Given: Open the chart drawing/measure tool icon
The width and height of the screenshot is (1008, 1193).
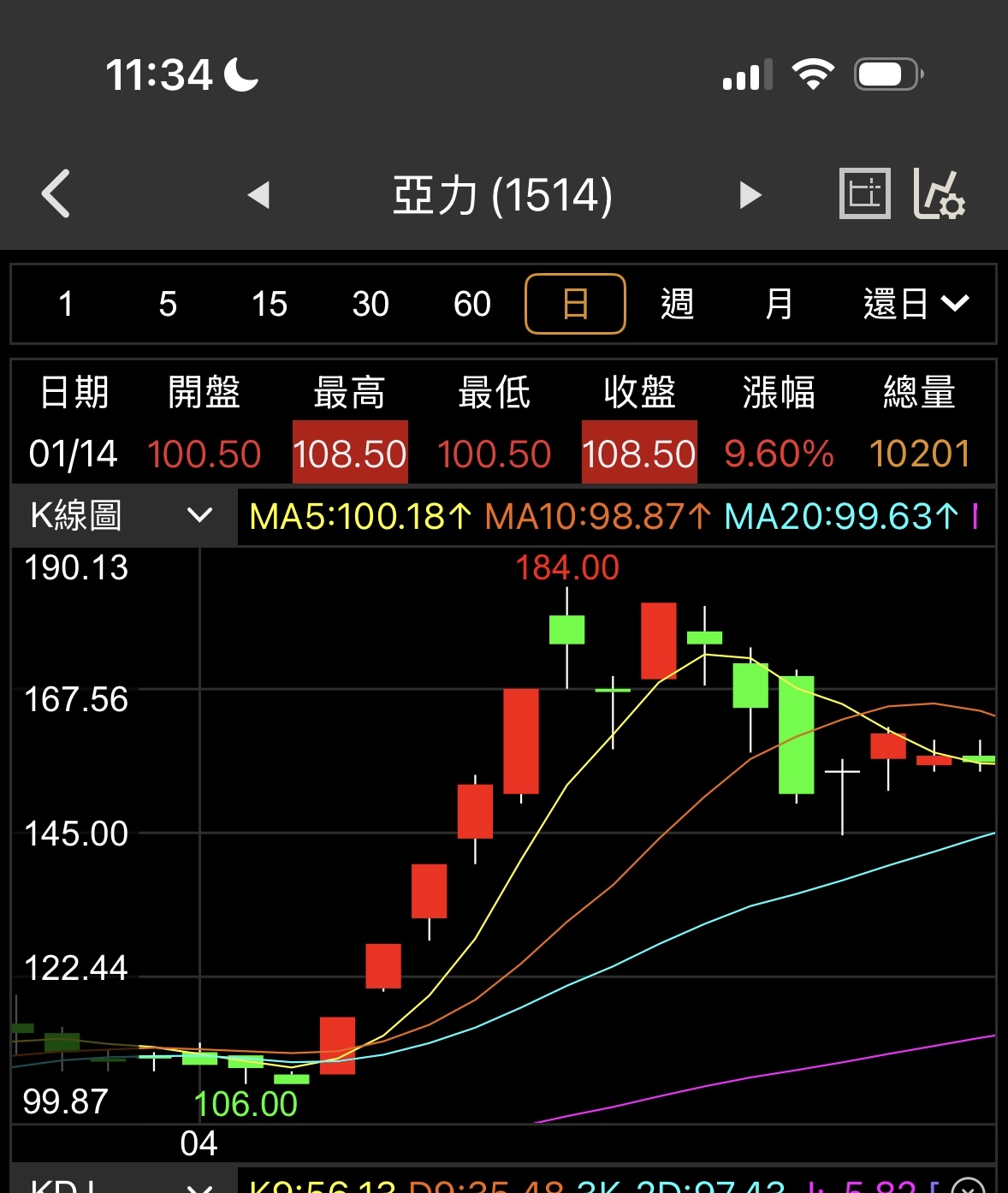Looking at the screenshot, I should point(864,194).
